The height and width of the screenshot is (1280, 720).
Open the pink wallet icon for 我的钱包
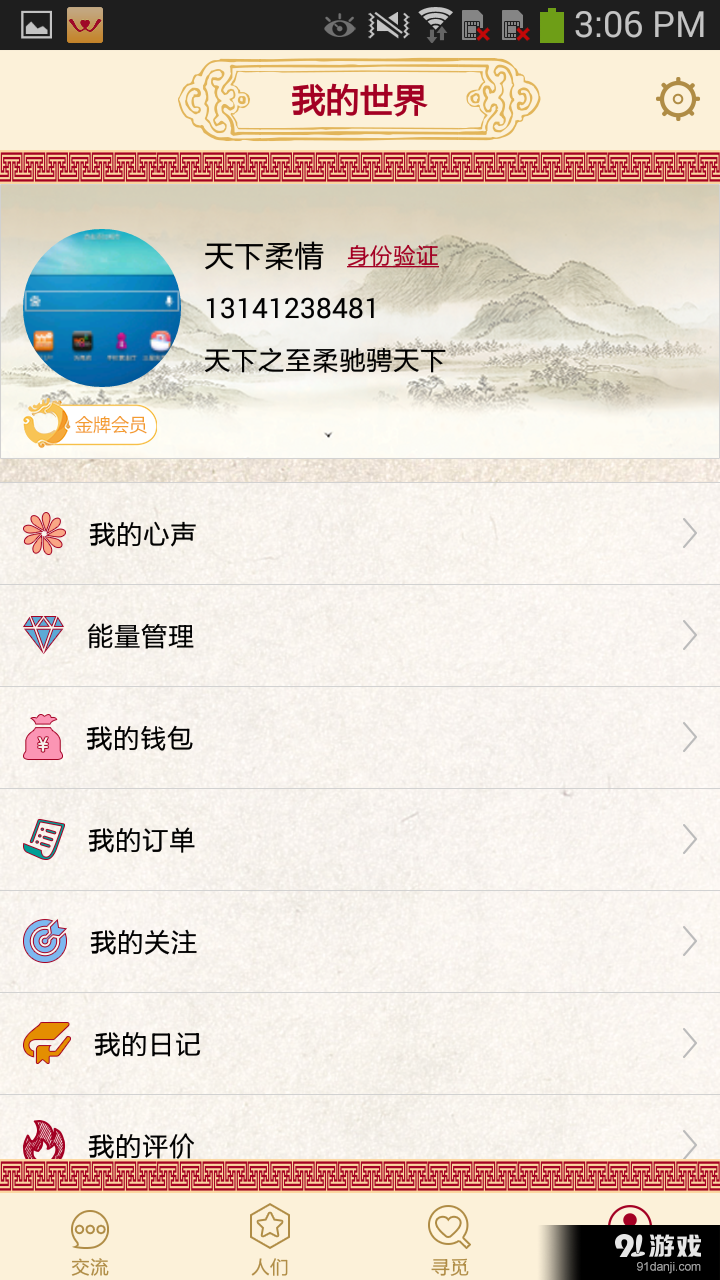coord(44,738)
